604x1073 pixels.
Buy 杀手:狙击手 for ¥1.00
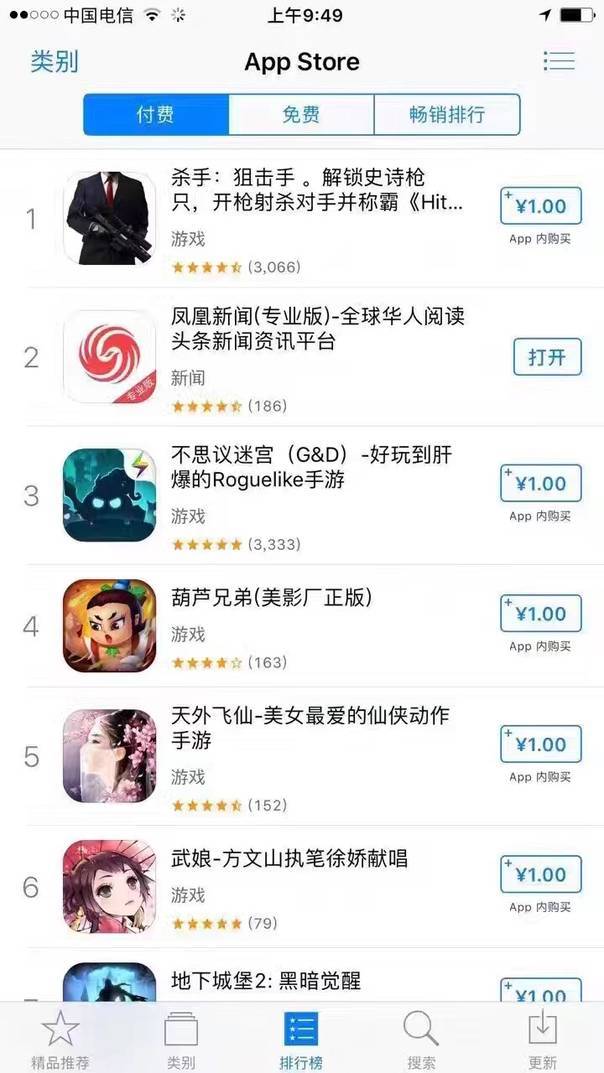point(540,206)
